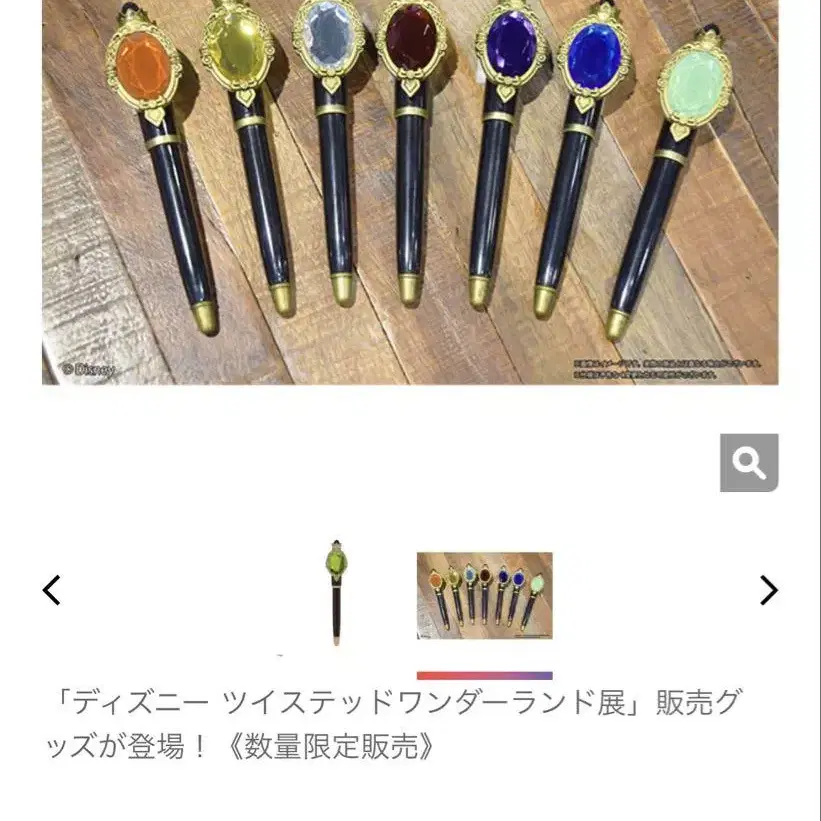821x821 pixels.
Task: Select the single green pen thumbnail
Action: click(x=337, y=592)
